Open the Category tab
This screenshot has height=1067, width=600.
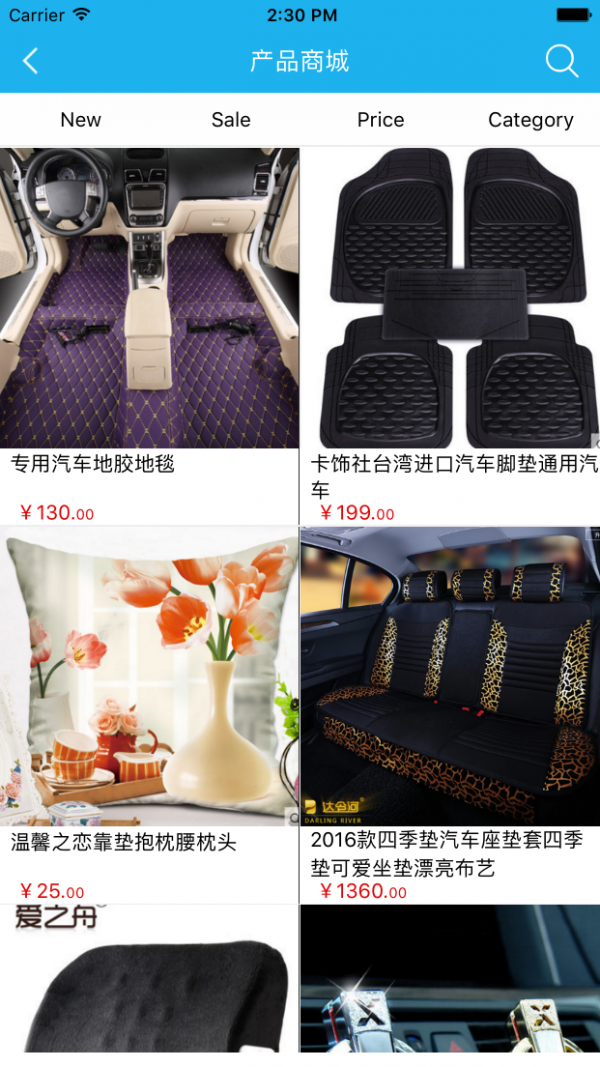click(530, 120)
